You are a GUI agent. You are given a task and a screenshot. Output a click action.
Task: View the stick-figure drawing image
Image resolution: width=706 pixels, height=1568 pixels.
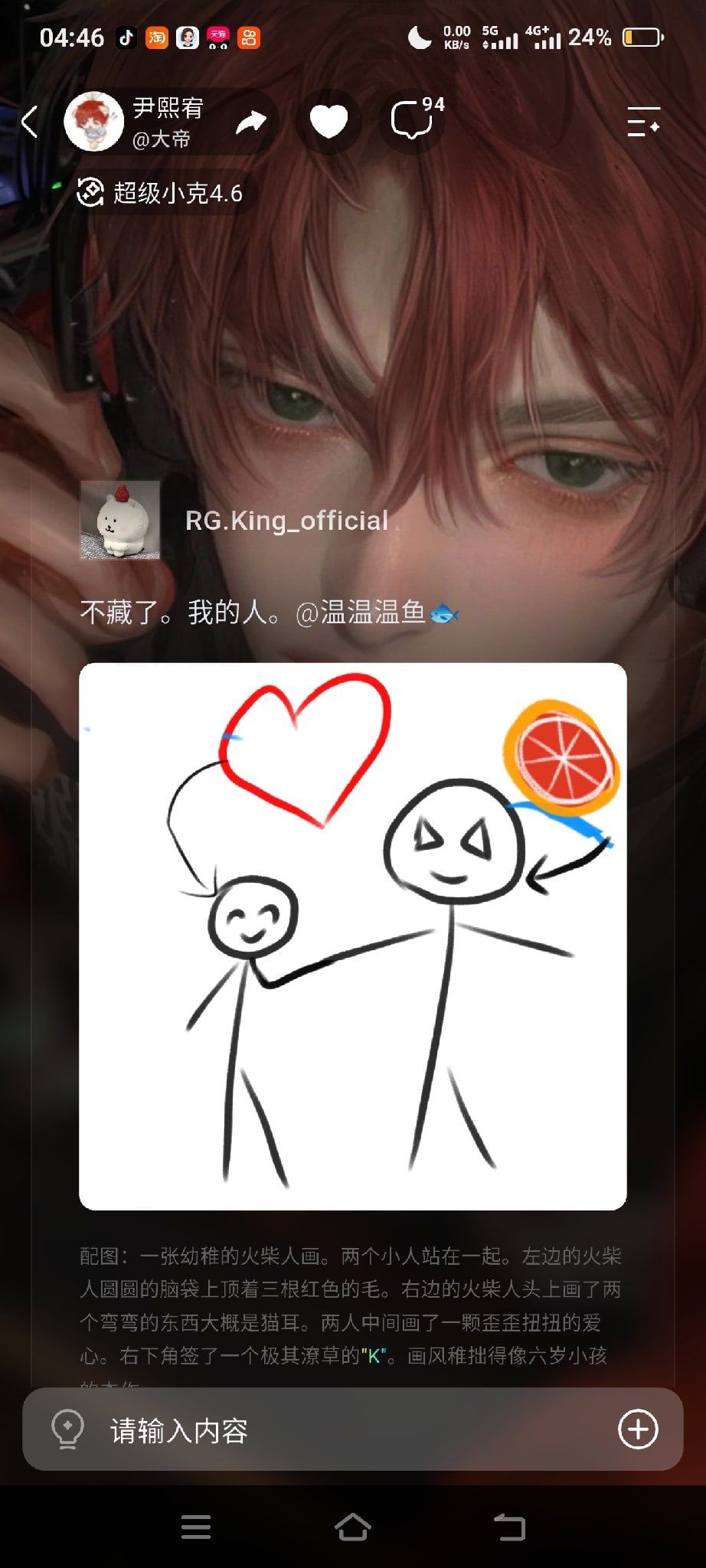tap(353, 936)
